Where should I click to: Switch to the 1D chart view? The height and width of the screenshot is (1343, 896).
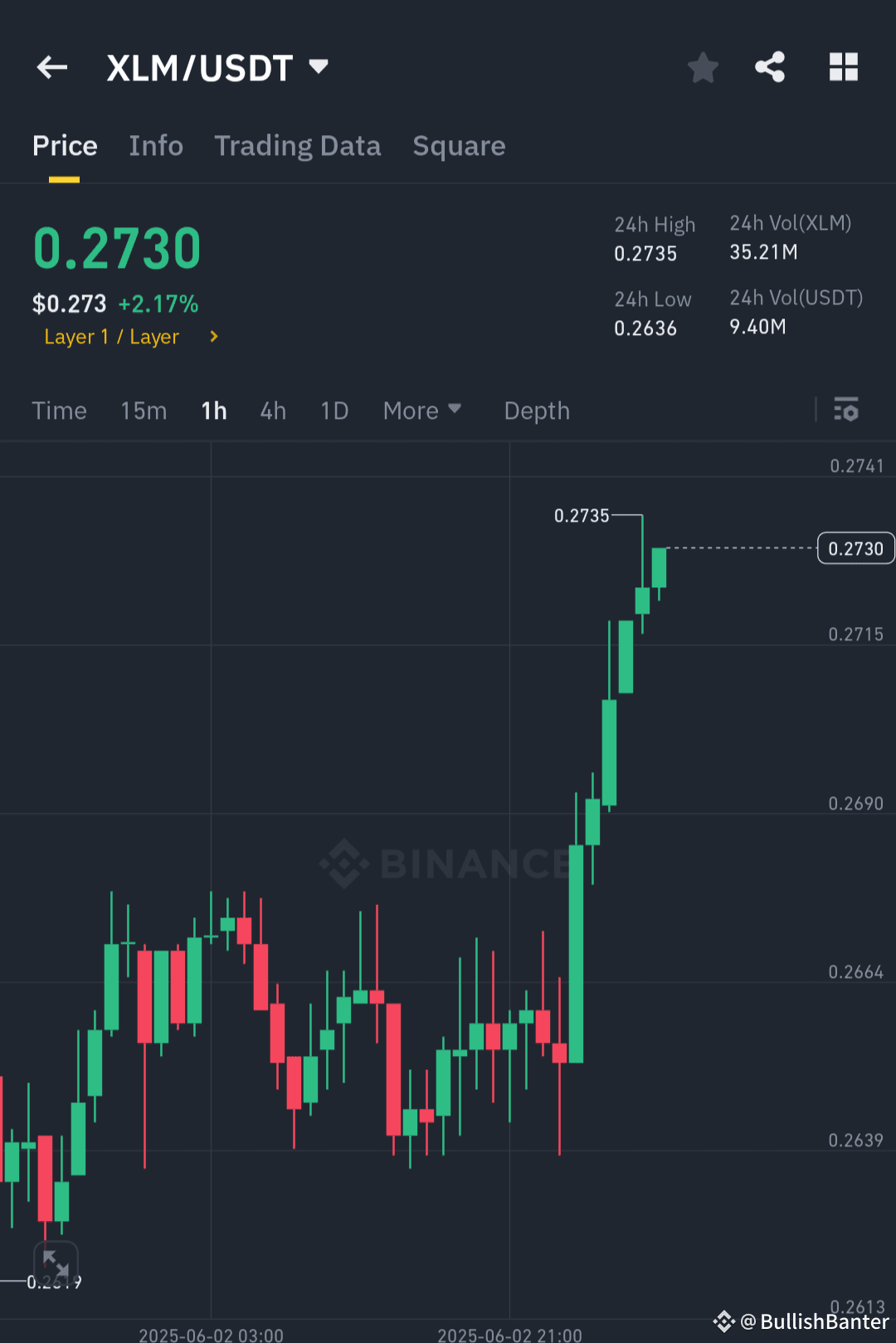tap(334, 410)
